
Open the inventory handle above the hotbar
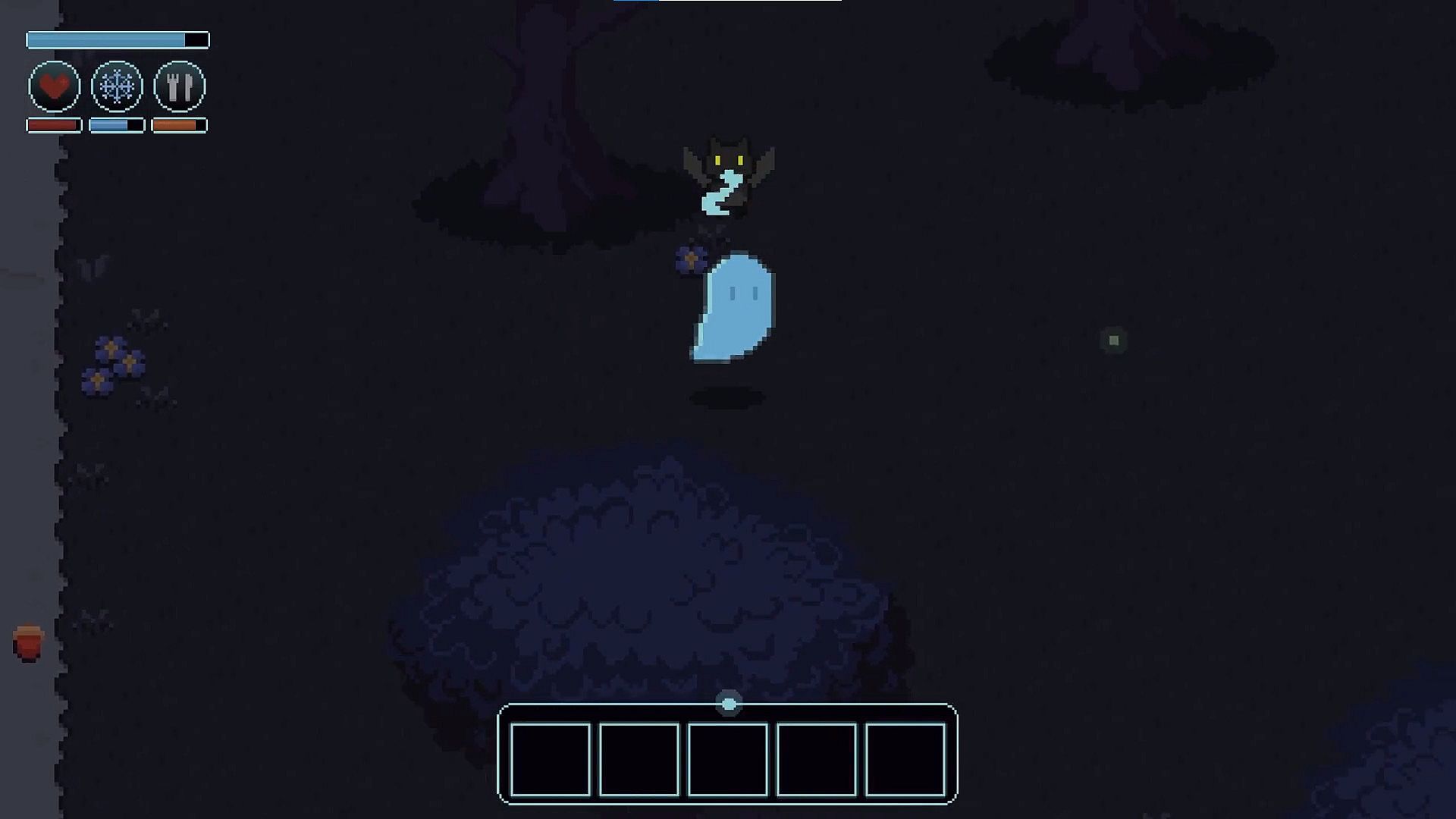728,704
